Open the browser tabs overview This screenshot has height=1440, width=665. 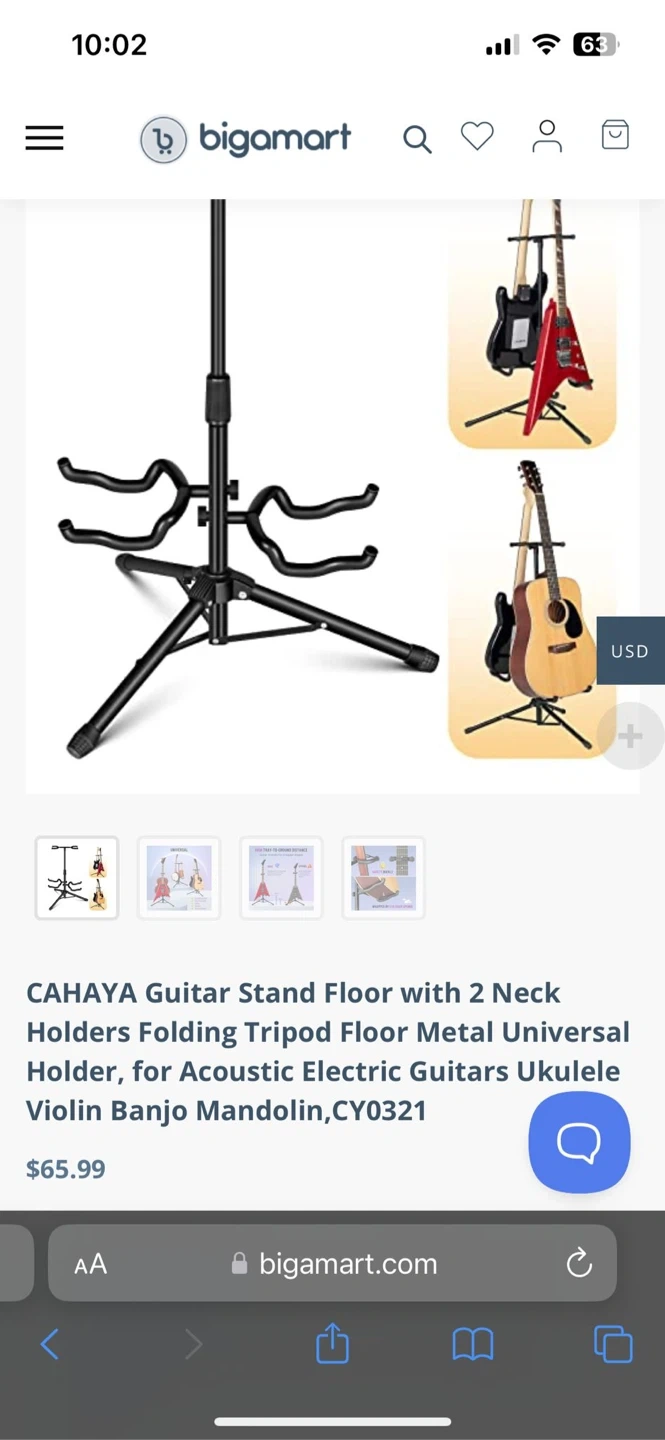tap(613, 1344)
